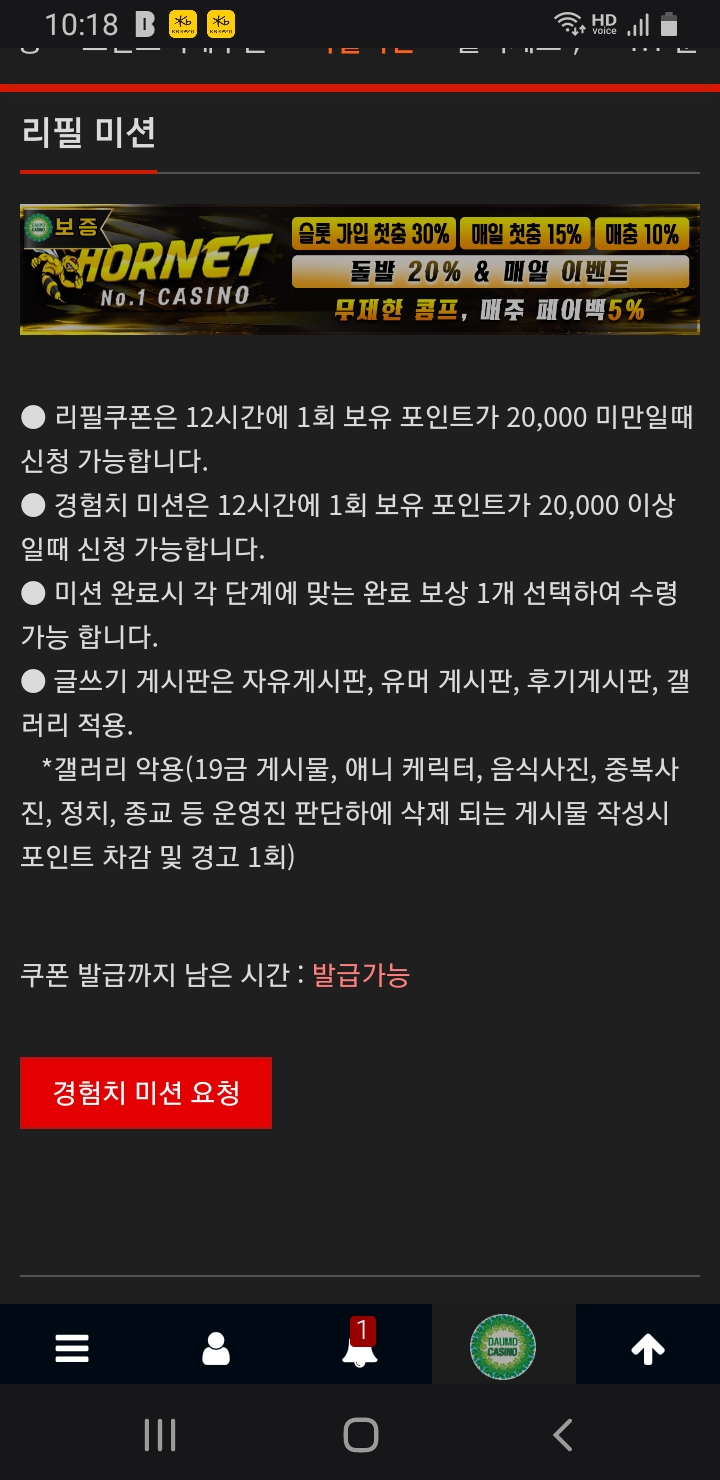Viewport: 720px width, 1480px height.
Task: Open recent apps from the navigation bar
Action: click(160, 1435)
